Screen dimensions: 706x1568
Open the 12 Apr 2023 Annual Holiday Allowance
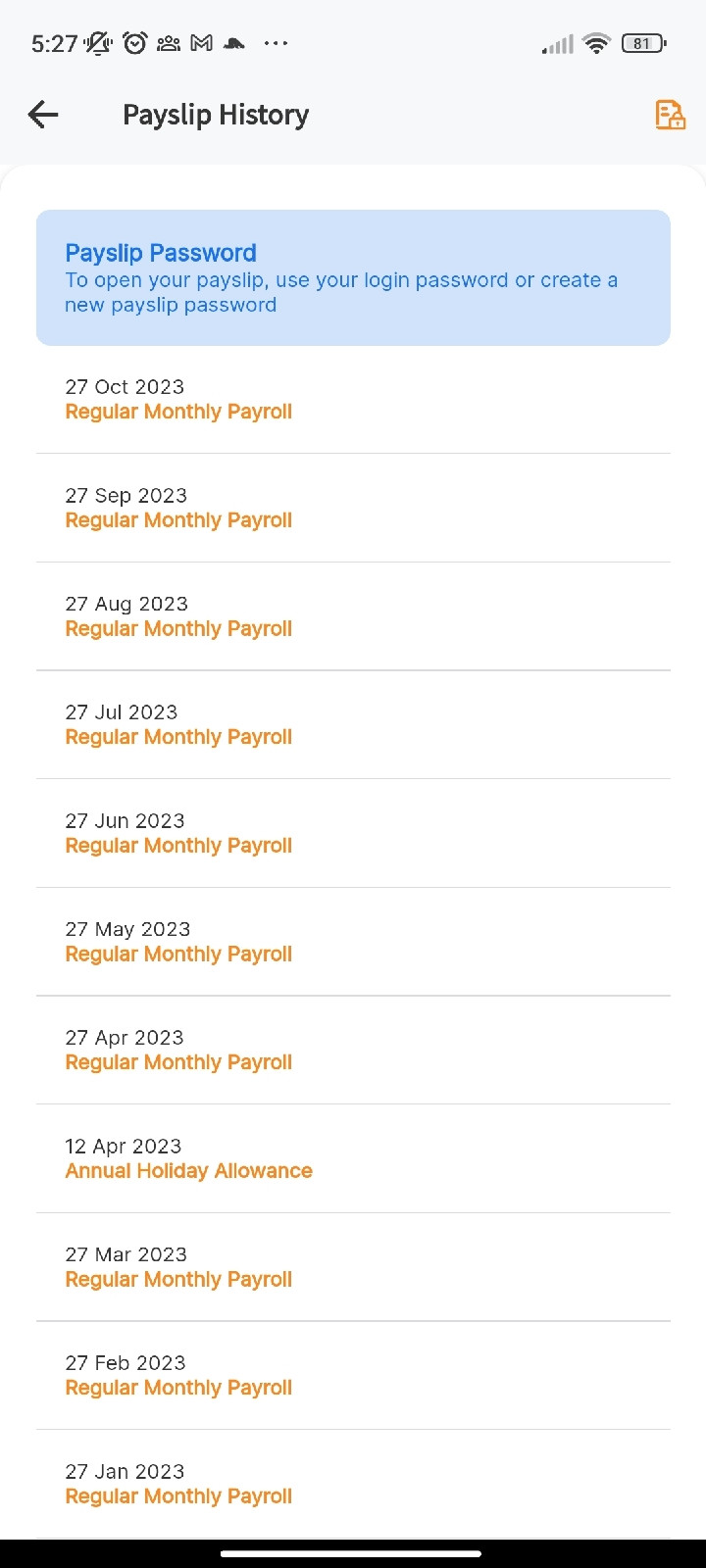(x=353, y=1158)
